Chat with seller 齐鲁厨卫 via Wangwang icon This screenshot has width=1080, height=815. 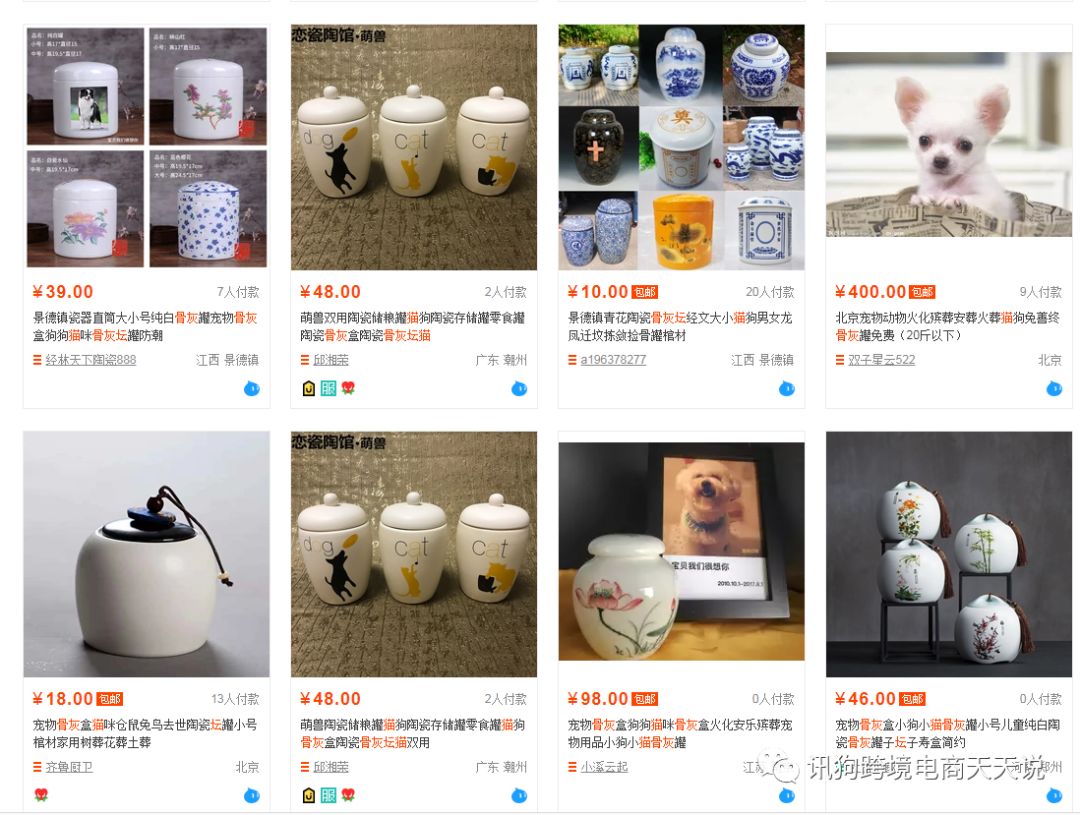pyautogui.click(x=252, y=795)
